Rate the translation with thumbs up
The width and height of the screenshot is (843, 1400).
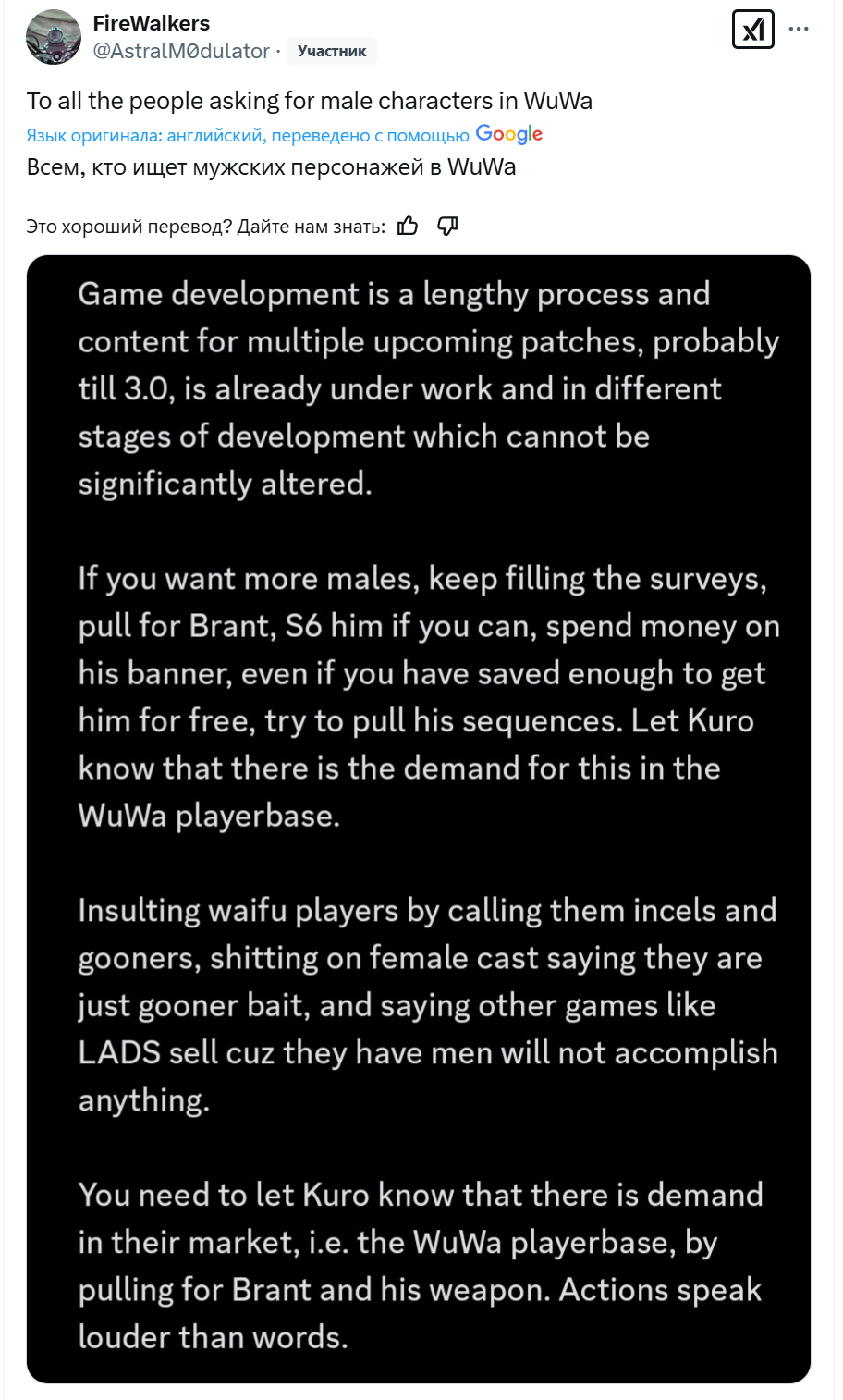(x=408, y=227)
